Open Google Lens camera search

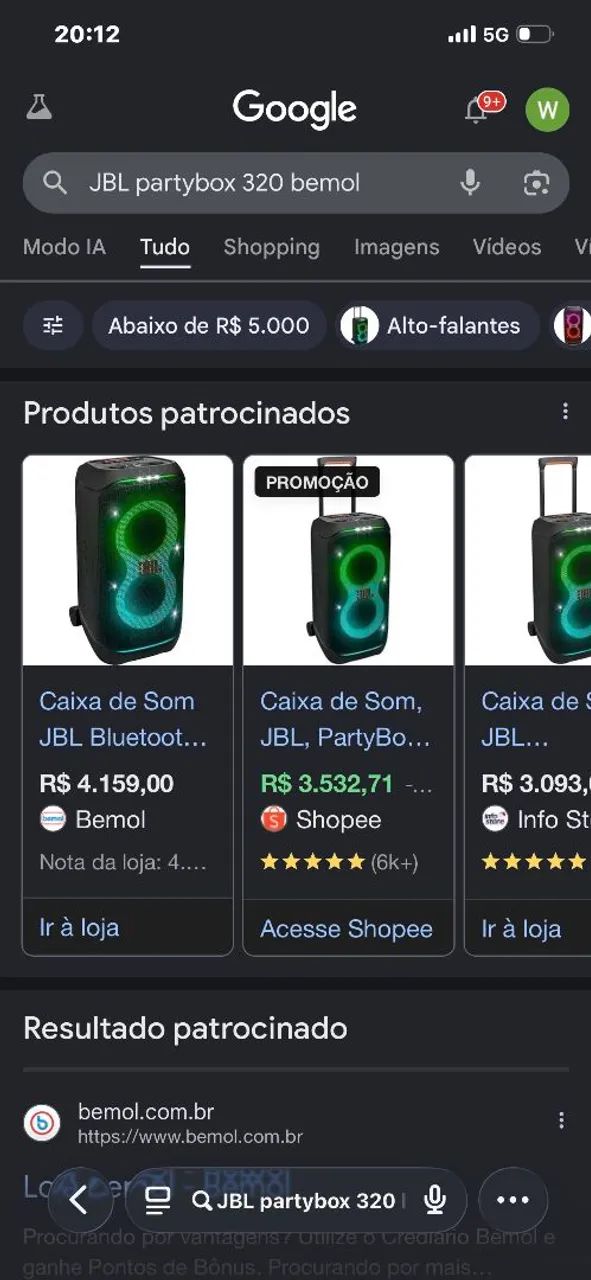click(x=537, y=183)
